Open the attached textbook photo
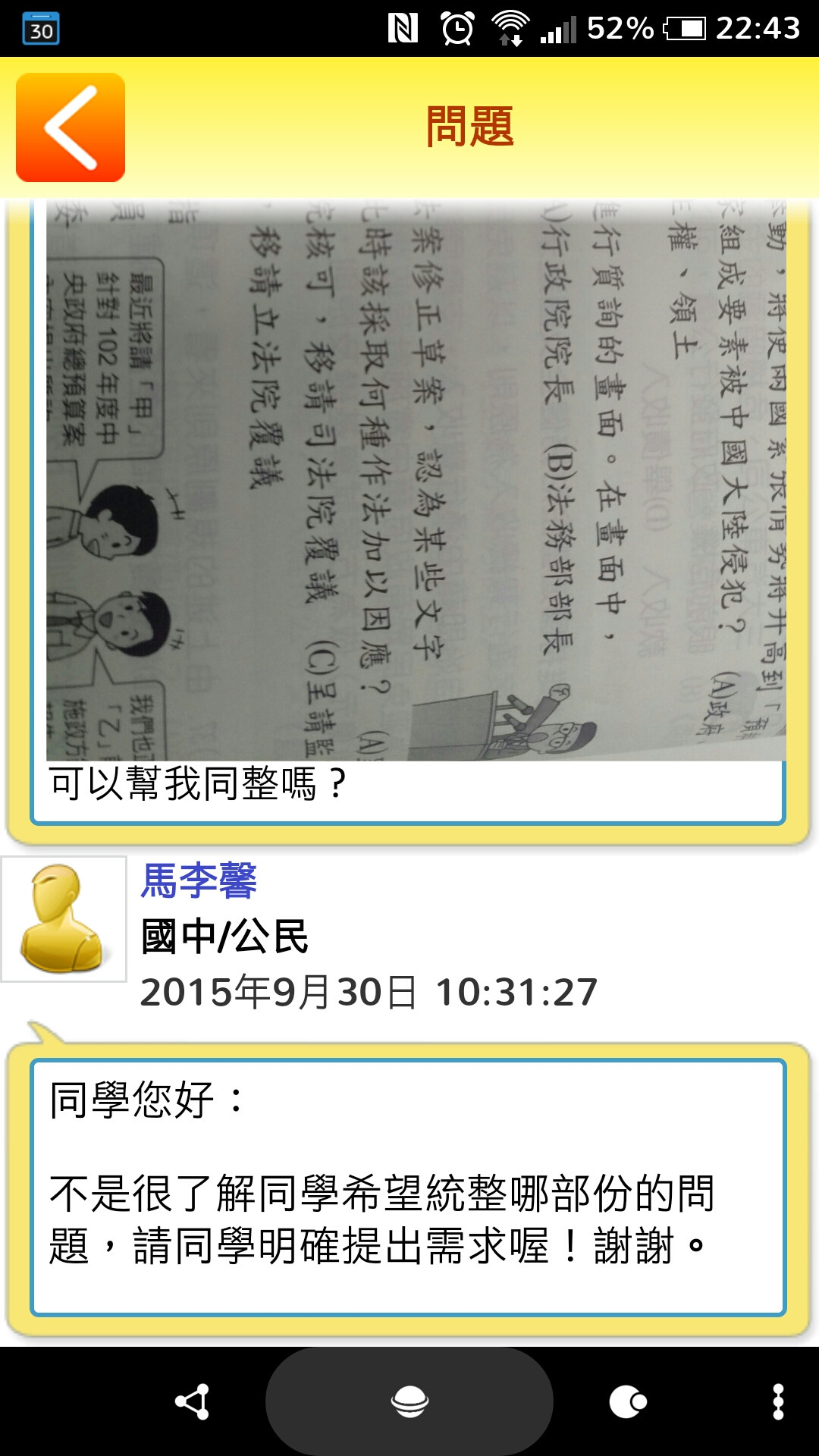 pos(416,481)
